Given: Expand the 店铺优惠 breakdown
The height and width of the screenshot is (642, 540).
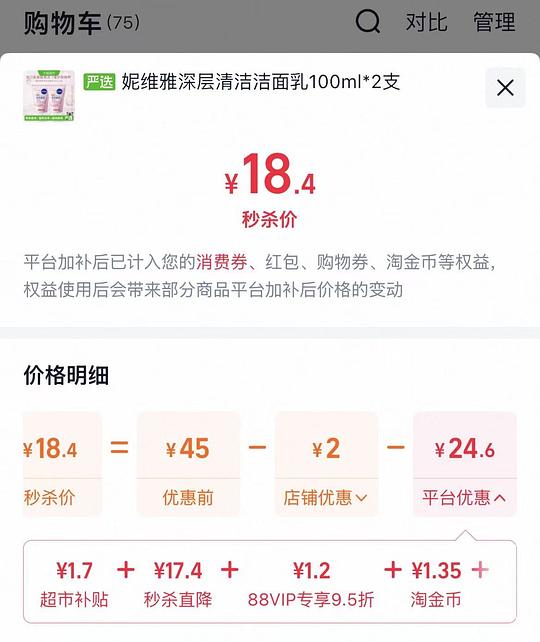Looking at the screenshot, I should click(x=325, y=498).
